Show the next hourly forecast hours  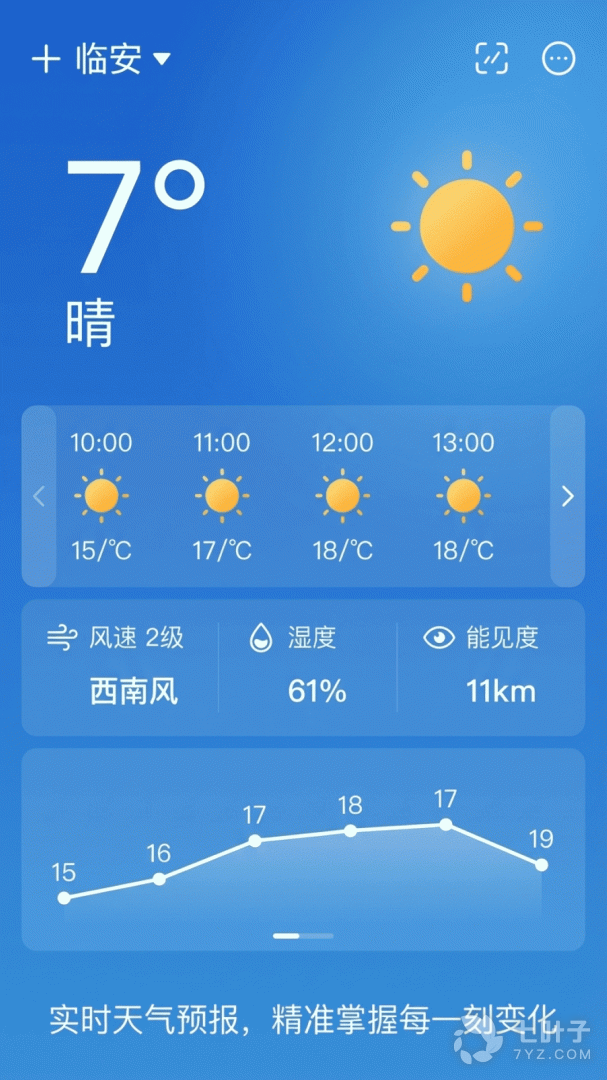pyautogui.click(x=567, y=496)
